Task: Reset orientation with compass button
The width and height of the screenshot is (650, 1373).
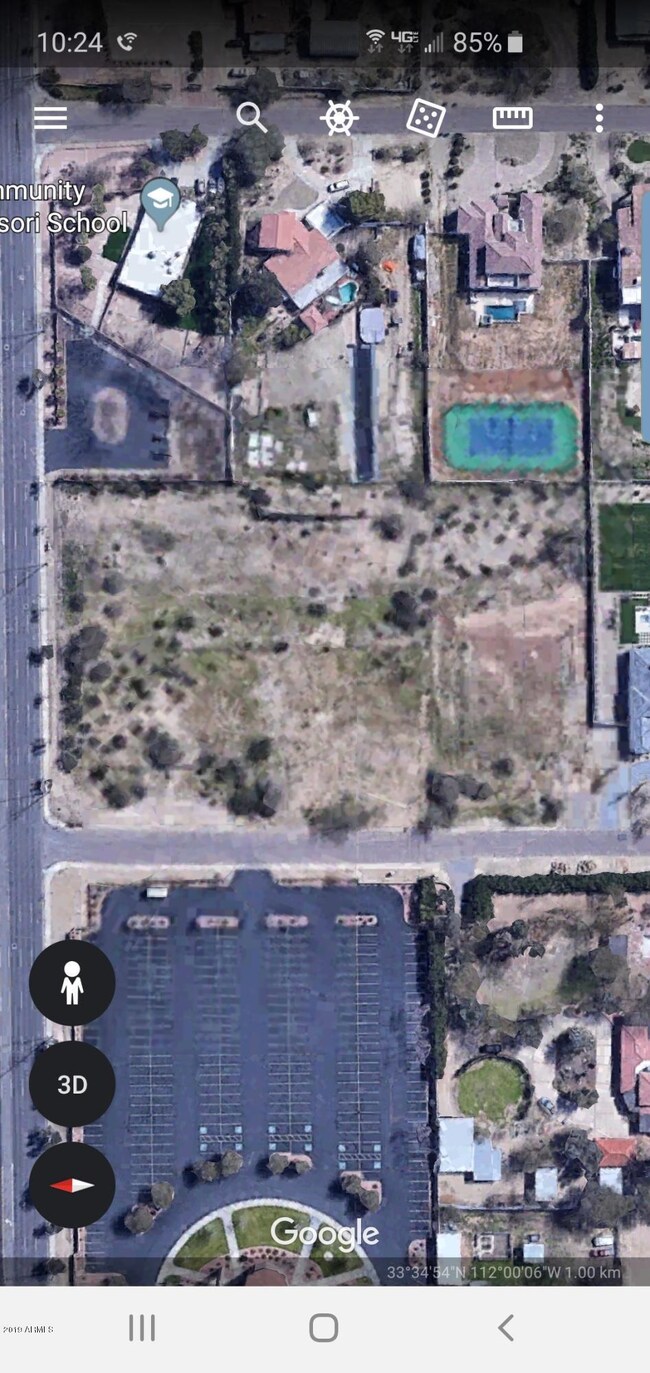Action: coord(72,1185)
